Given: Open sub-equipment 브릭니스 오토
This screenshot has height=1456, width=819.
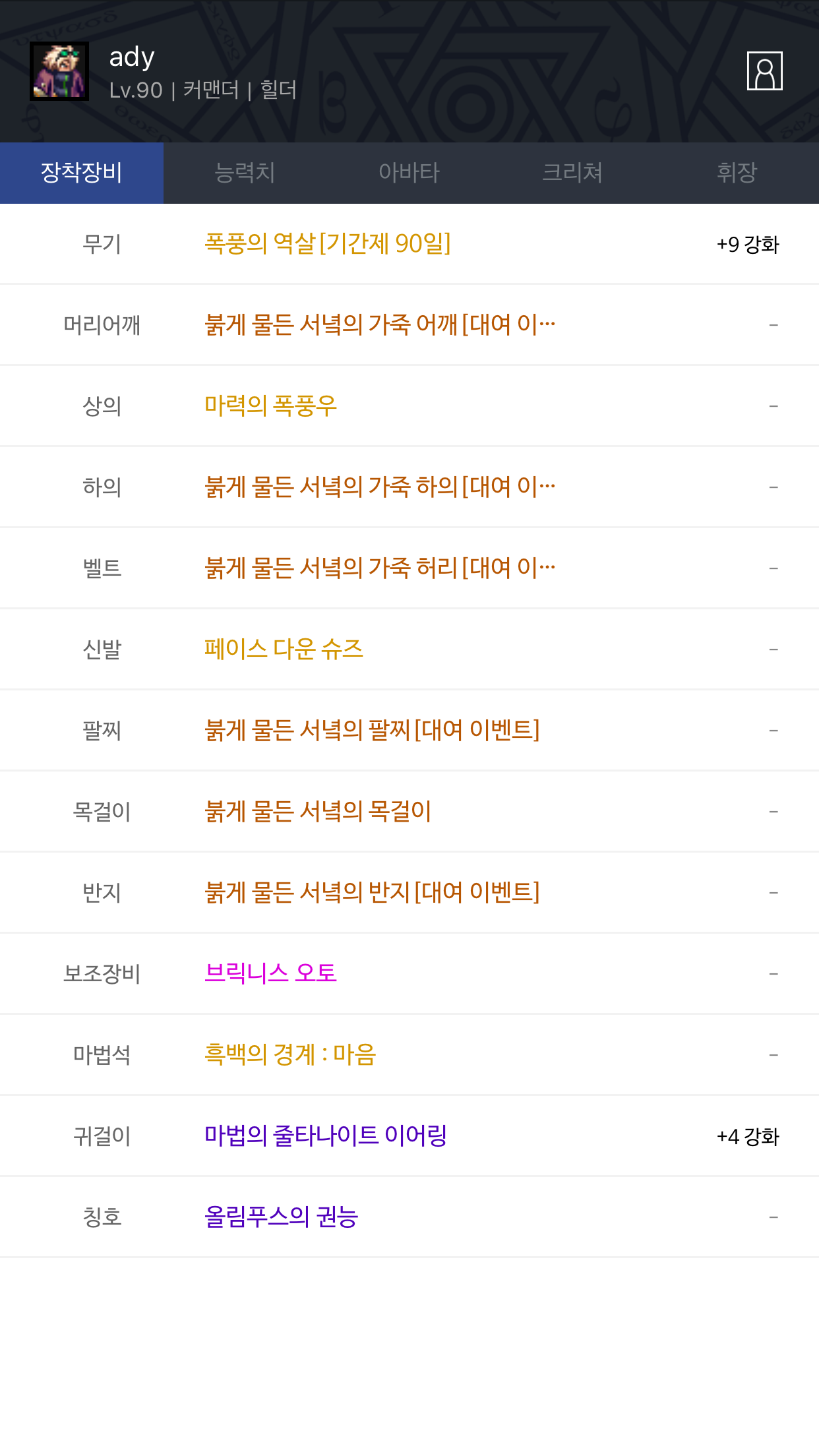Looking at the screenshot, I should 270,973.
